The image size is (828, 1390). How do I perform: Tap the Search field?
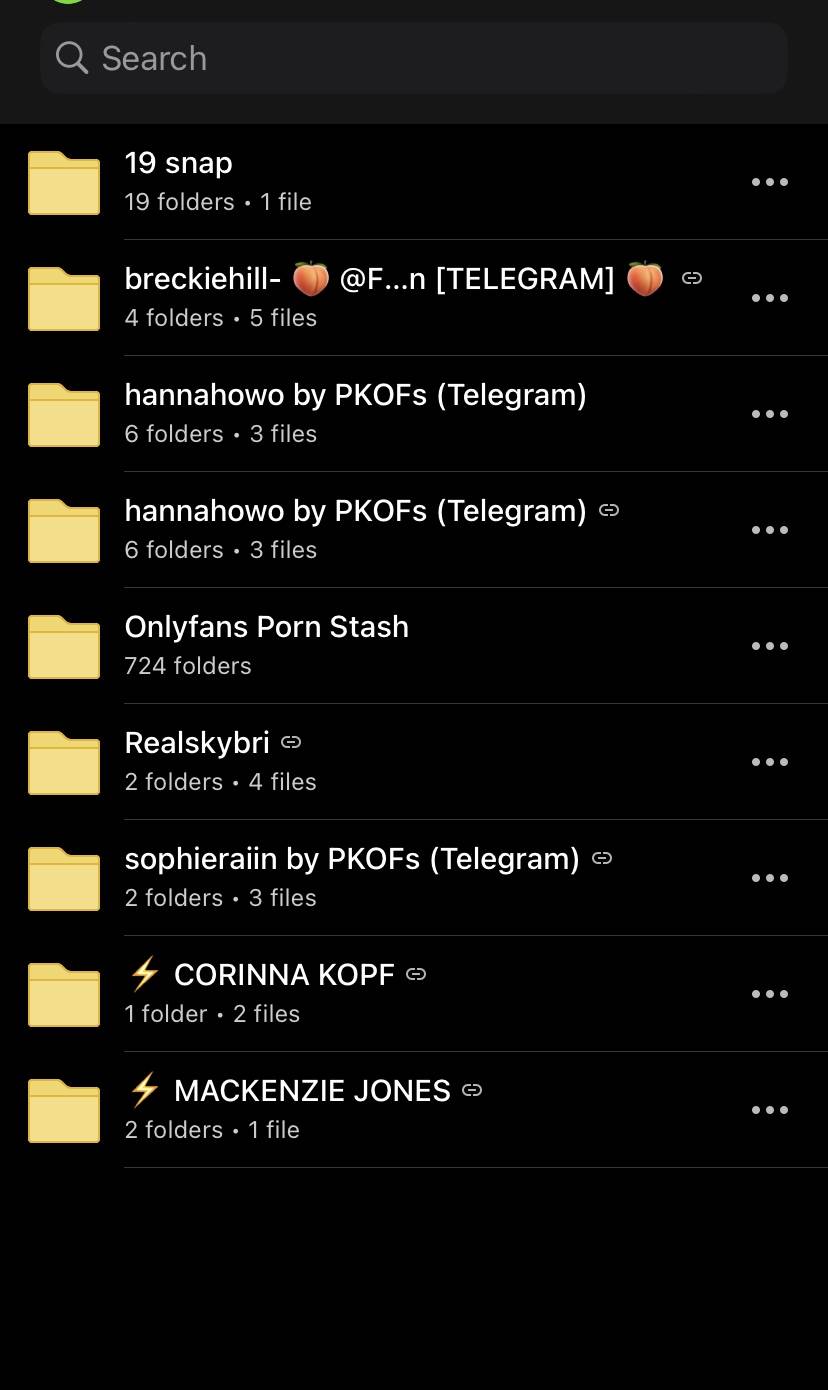tap(414, 58)
